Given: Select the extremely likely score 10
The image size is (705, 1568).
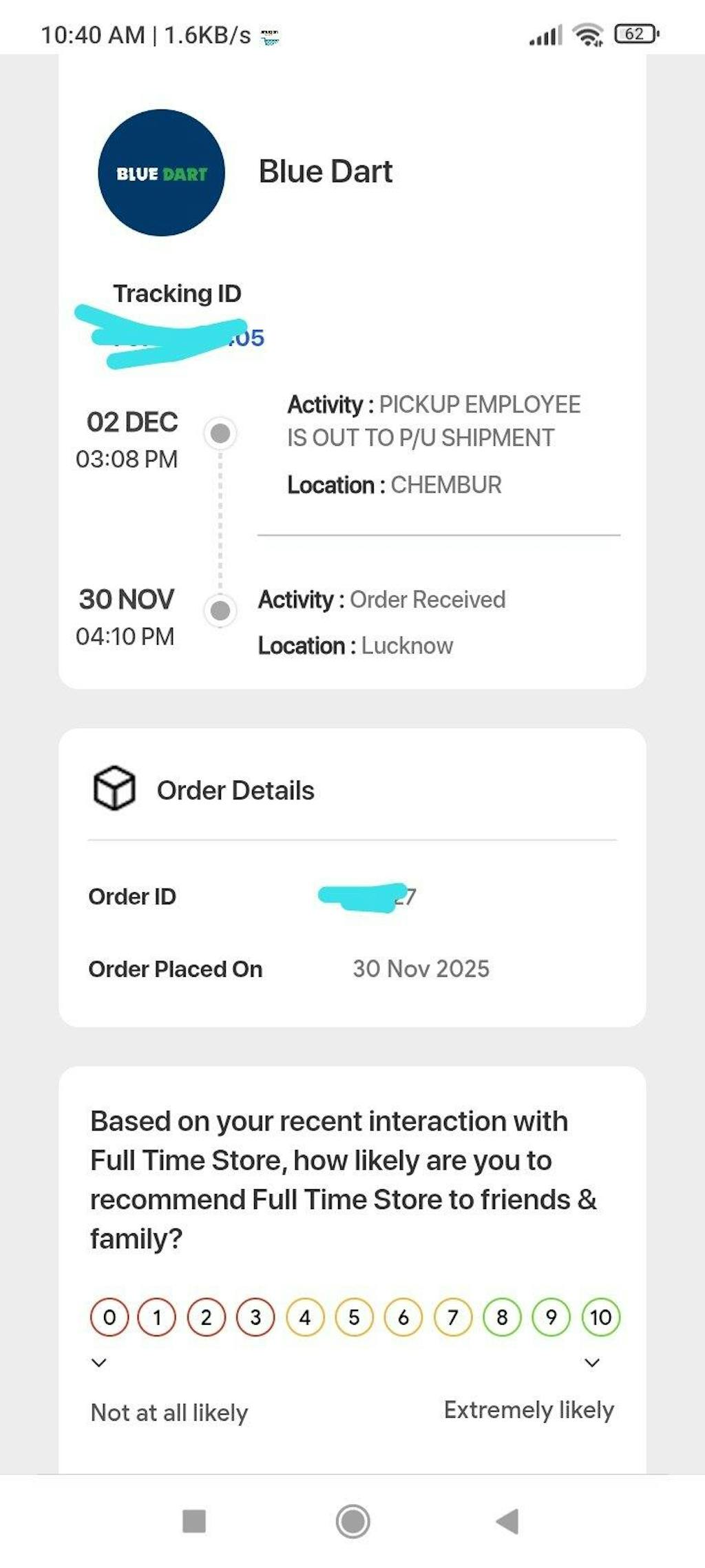Looking at the screenshot, I should [x=600, y=1317].
